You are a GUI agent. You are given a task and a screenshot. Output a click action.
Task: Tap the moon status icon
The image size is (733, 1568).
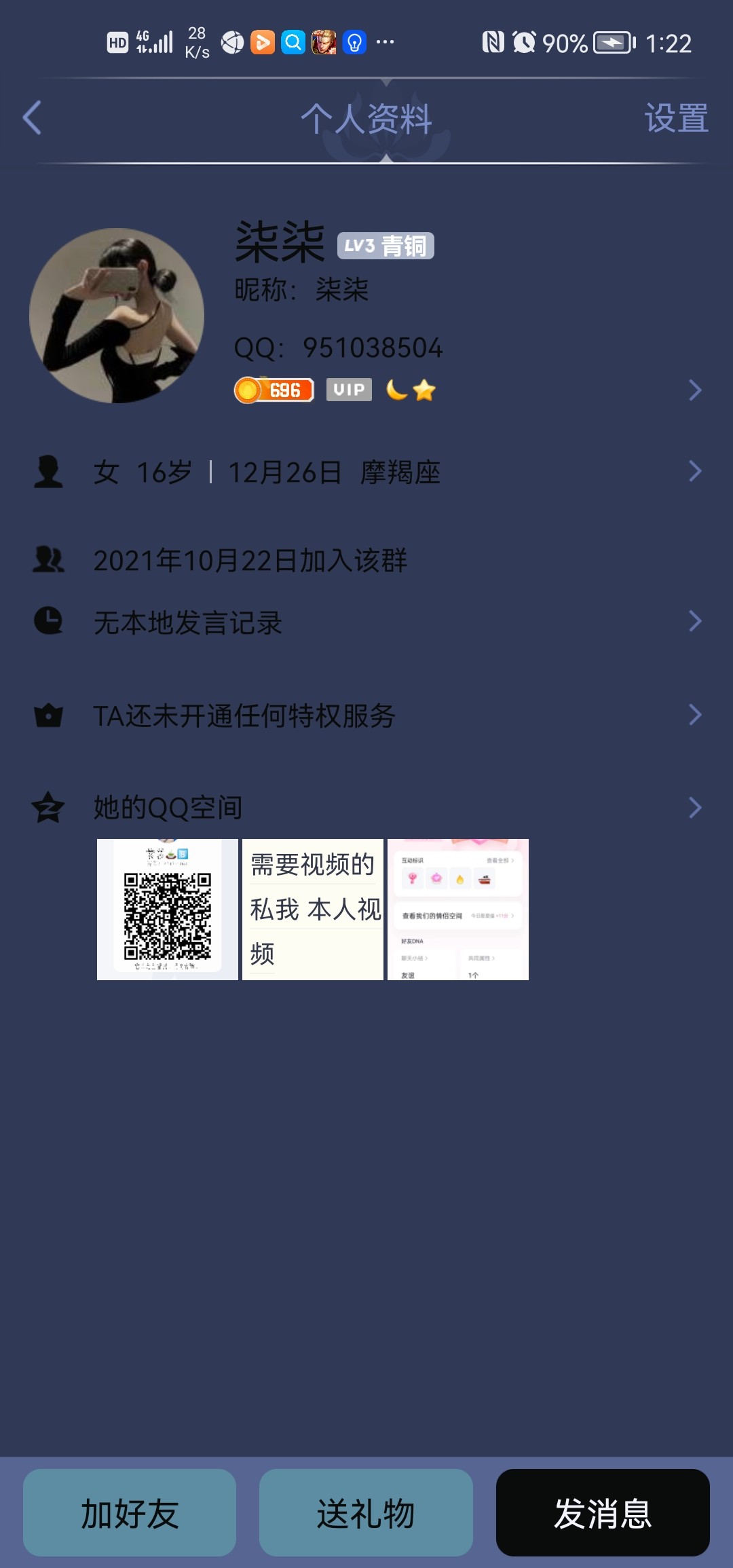click(x=395, y=390)
